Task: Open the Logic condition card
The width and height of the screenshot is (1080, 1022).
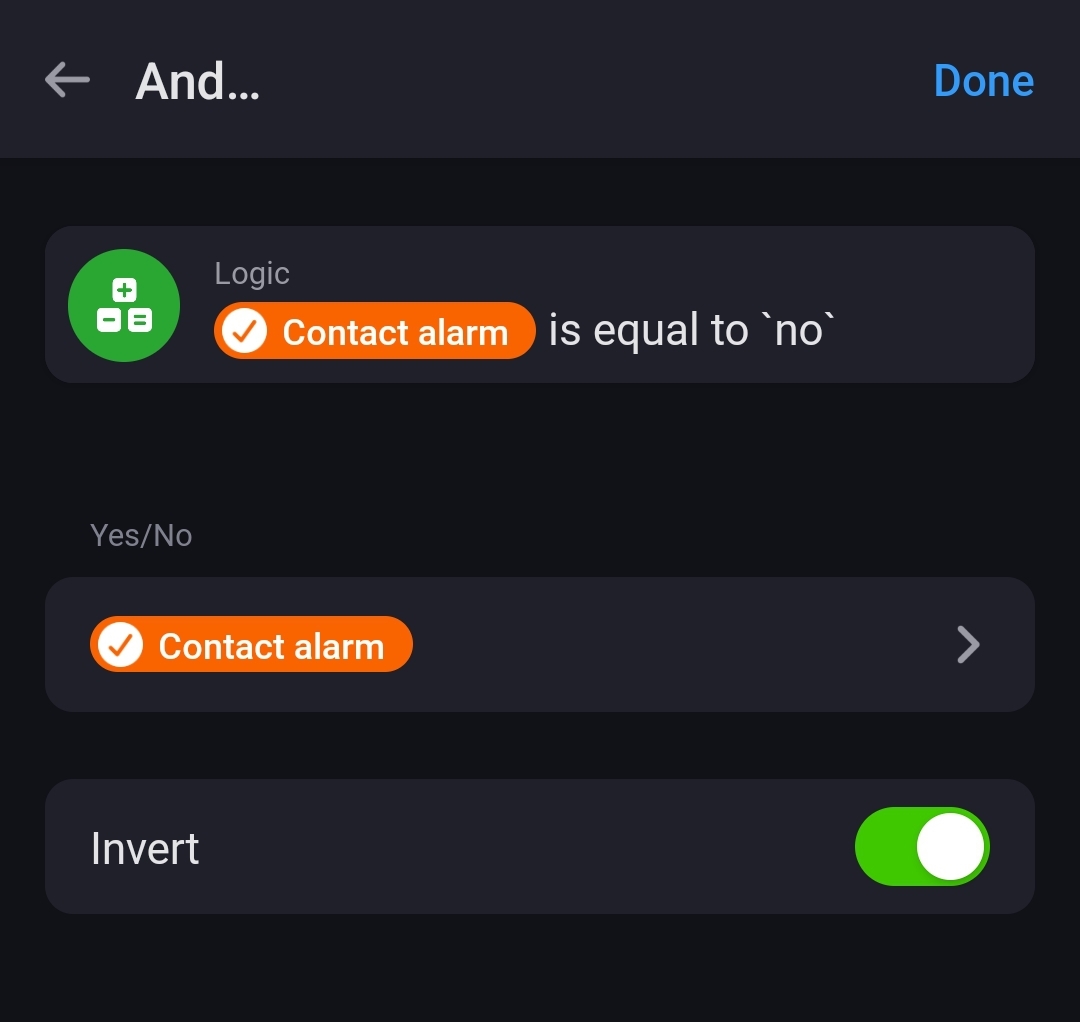Action: click(540, 305)
